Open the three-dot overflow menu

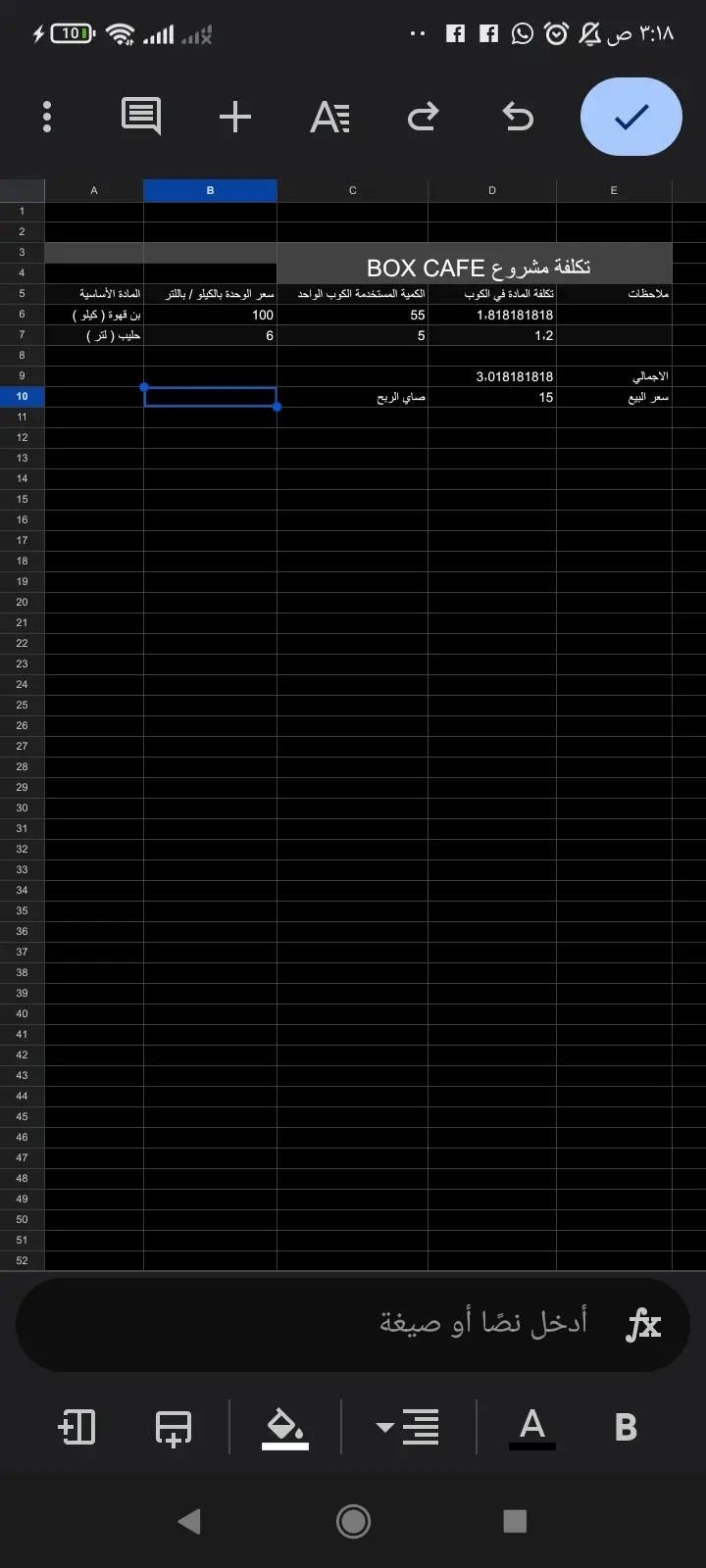click(x=47, y=118)
